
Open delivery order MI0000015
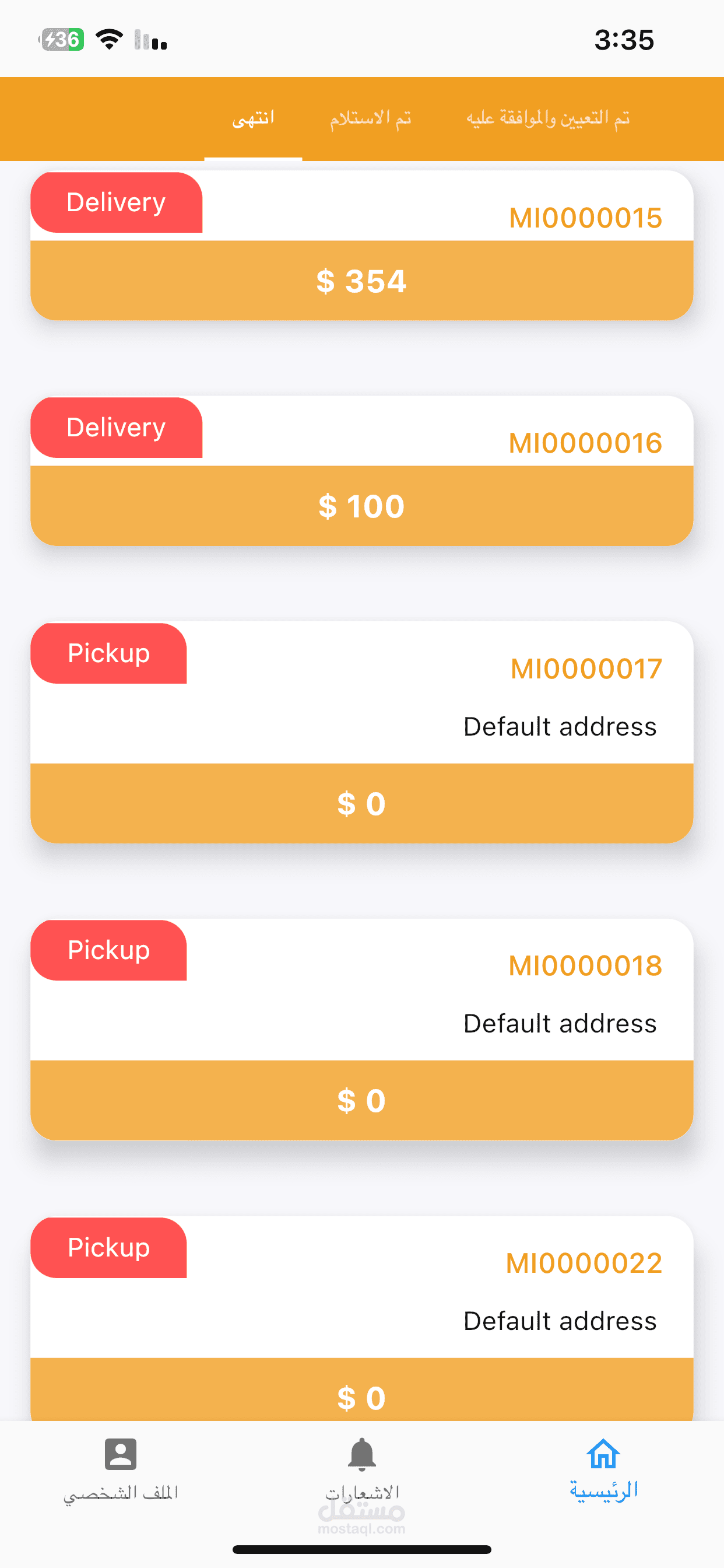(361, 247)
